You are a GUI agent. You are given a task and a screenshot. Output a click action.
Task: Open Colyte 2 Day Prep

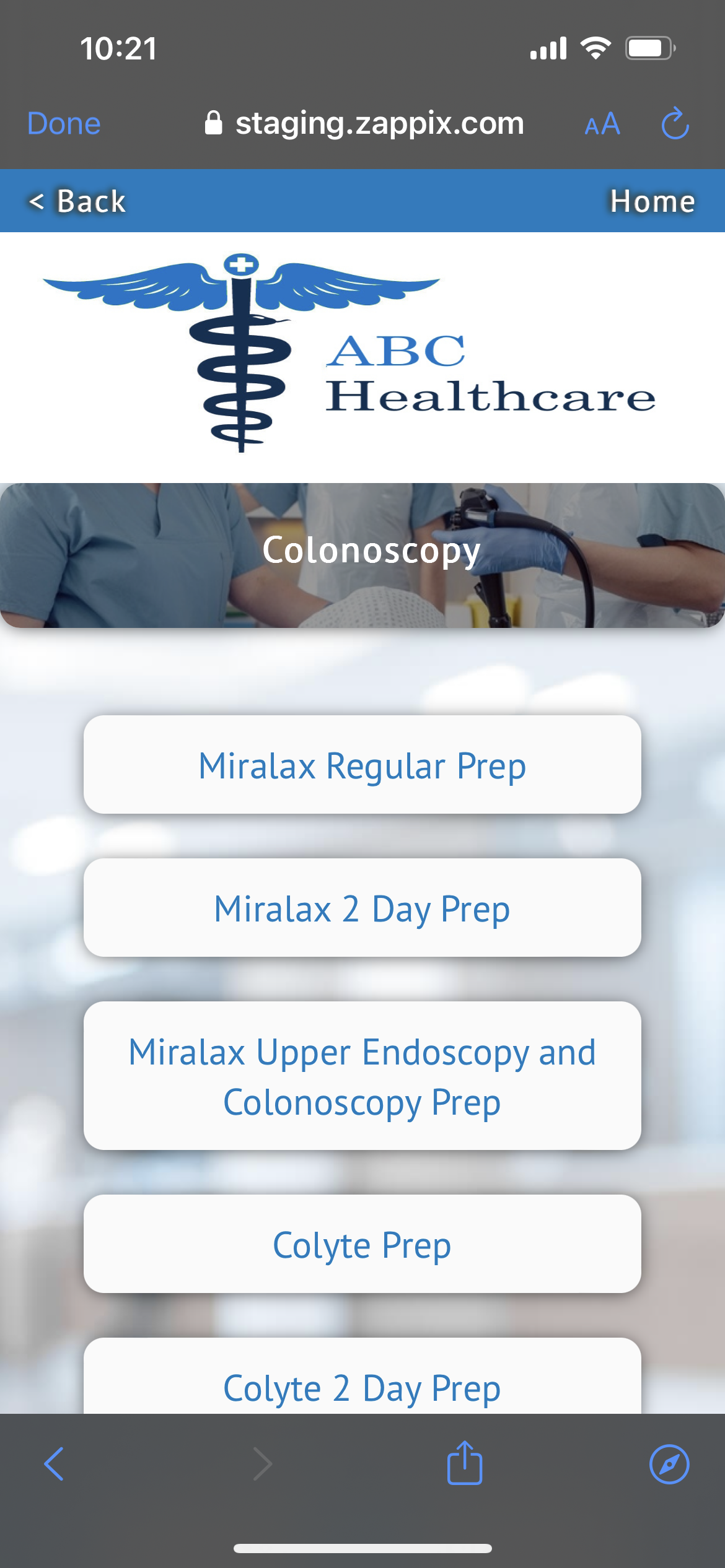point(362,1387)
